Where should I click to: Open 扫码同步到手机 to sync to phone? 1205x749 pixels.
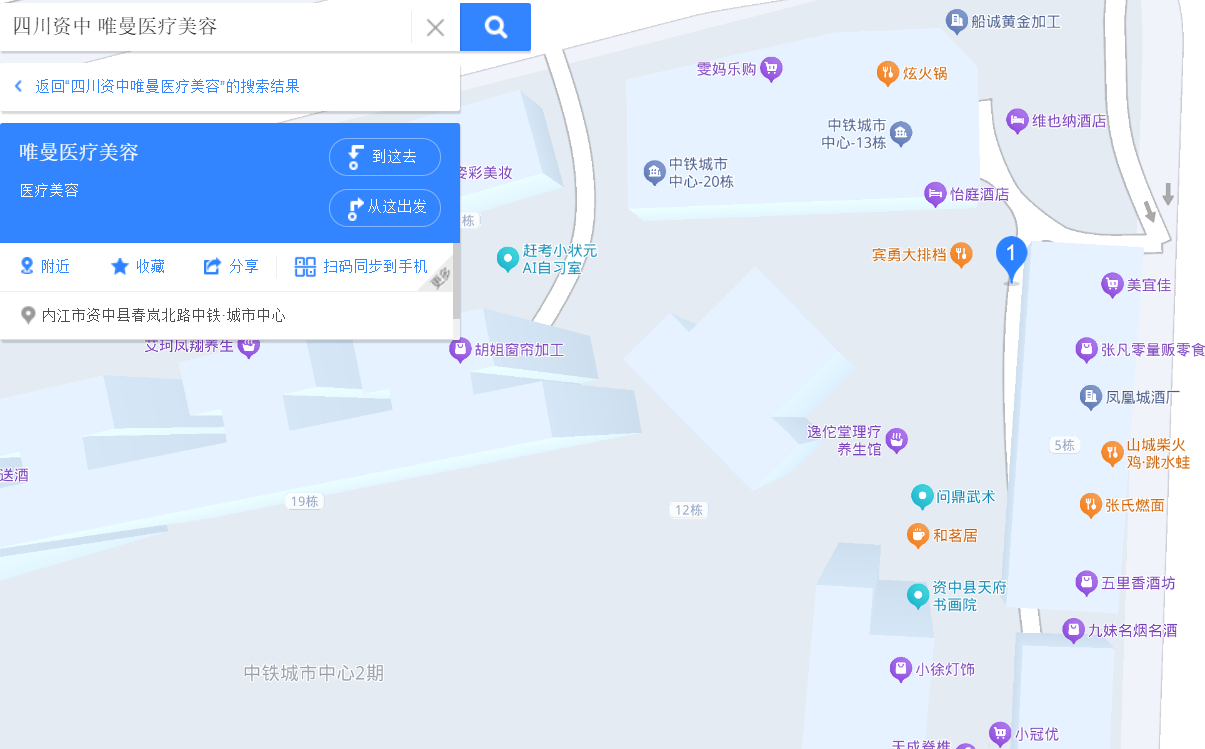point(361,266)
